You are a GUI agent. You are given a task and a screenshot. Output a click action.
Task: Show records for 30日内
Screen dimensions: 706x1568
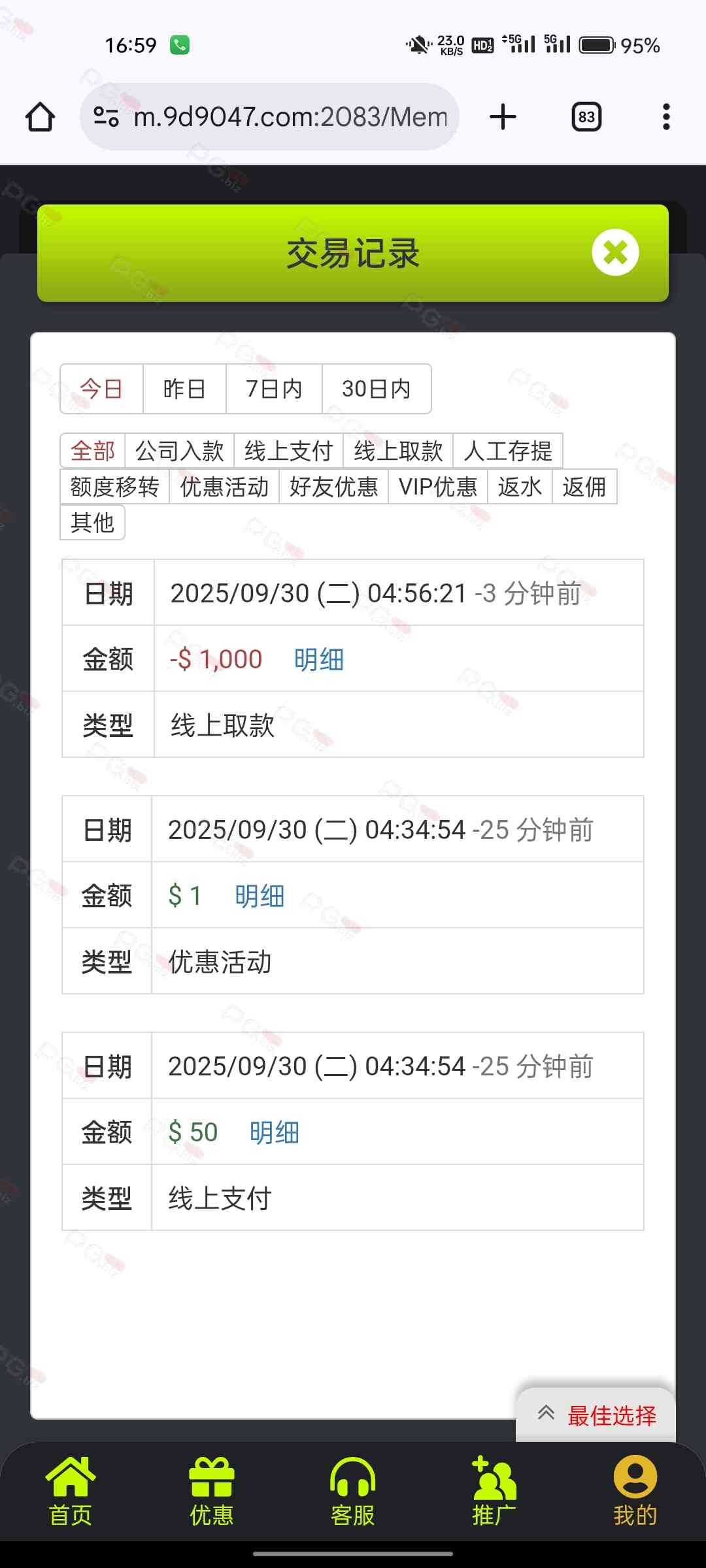(377, 389)
